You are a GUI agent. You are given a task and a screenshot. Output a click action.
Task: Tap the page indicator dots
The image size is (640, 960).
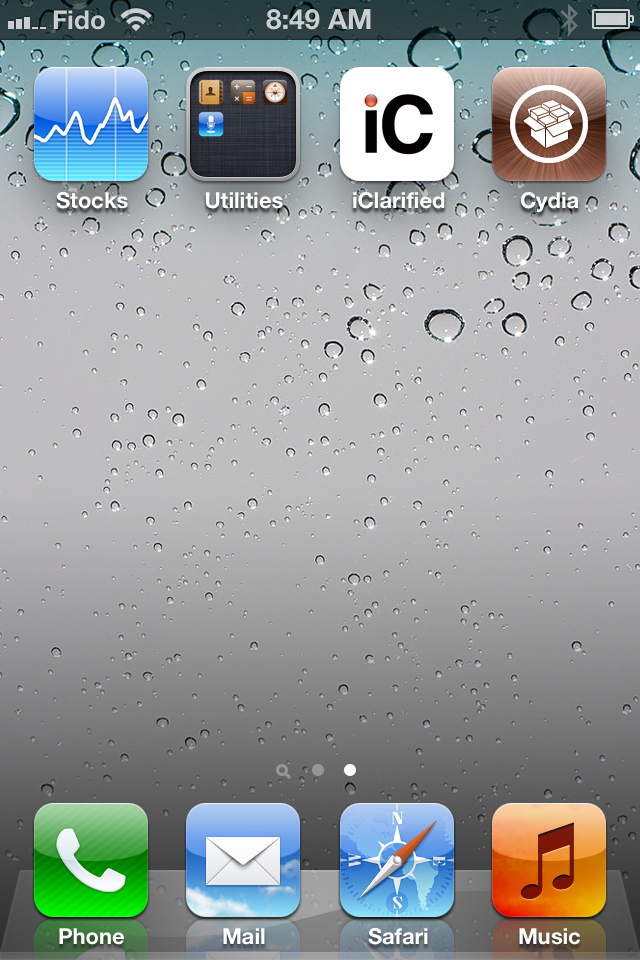coord(318,771)
